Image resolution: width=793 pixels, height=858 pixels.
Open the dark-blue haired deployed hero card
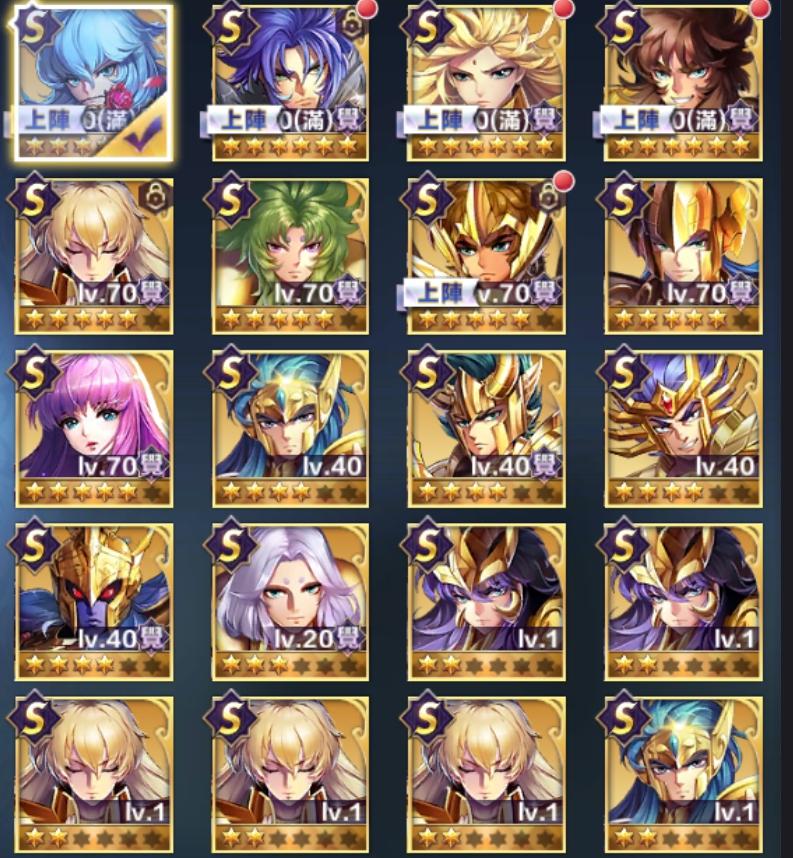(x=290, y=80)
